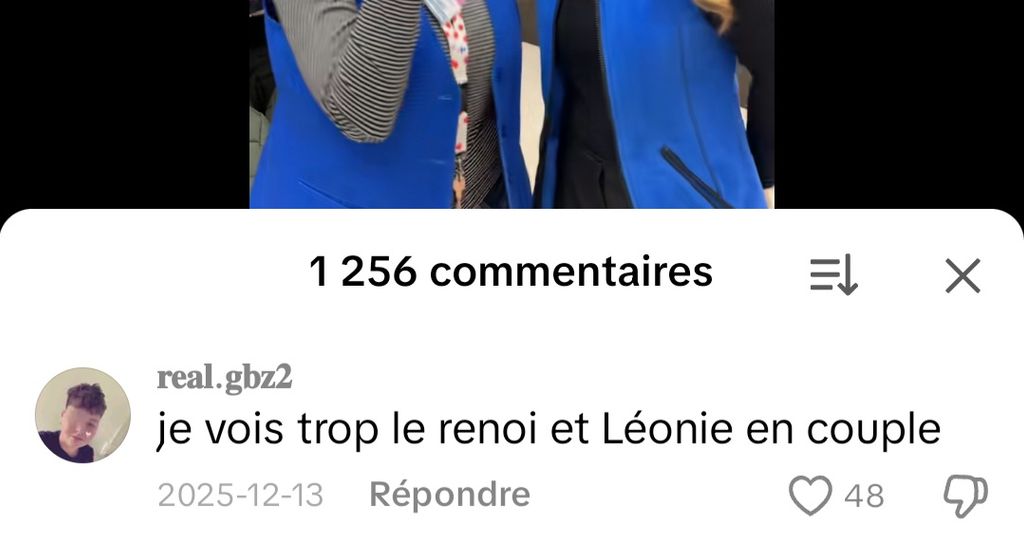View the real.gbz2 username profile
1024x545 pixels.
(x=224, y=377)
